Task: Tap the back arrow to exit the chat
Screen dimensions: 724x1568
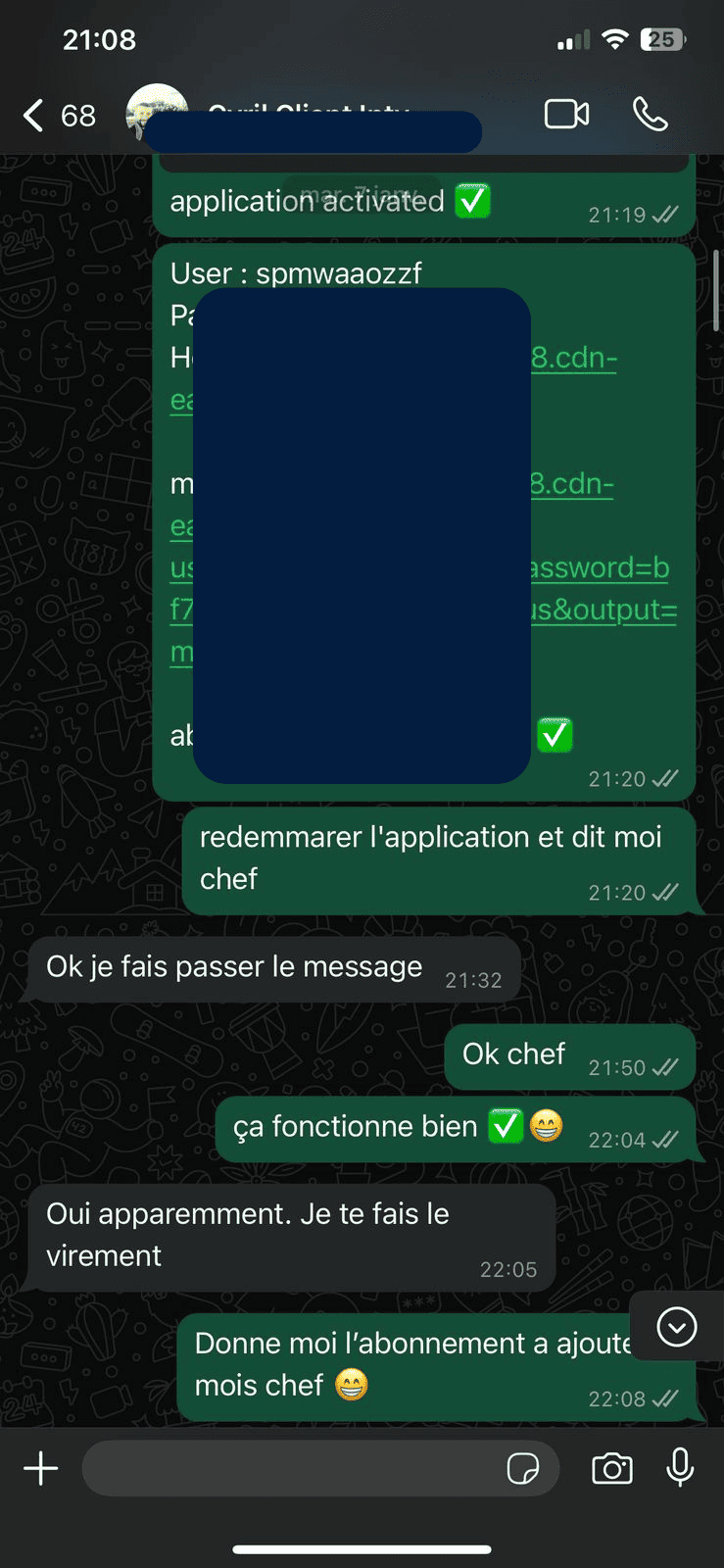Action: point(30,115)
